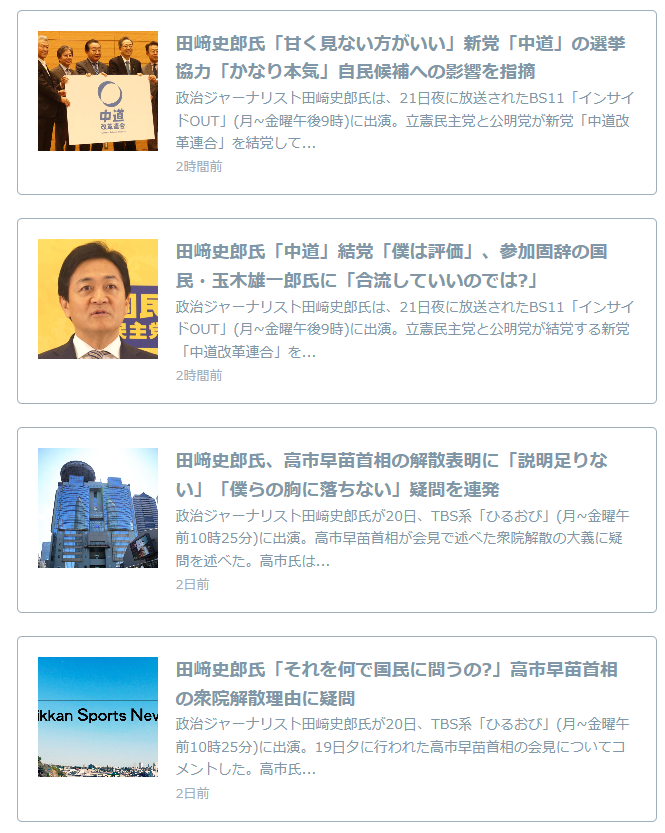Read the 説明足りない 高市早苗首相 dissolution article
The image size is (665, 833).
(x=391, y=475)
